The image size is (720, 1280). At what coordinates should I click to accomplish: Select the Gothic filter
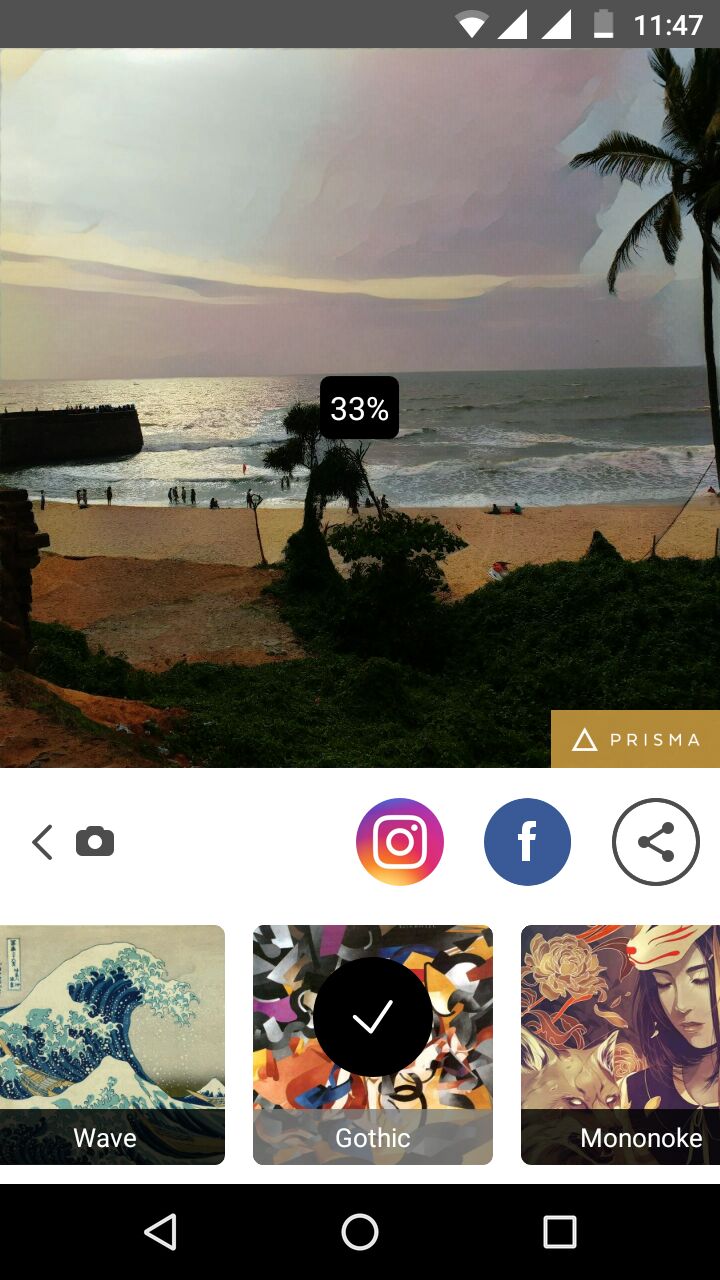coord(373,1045)
